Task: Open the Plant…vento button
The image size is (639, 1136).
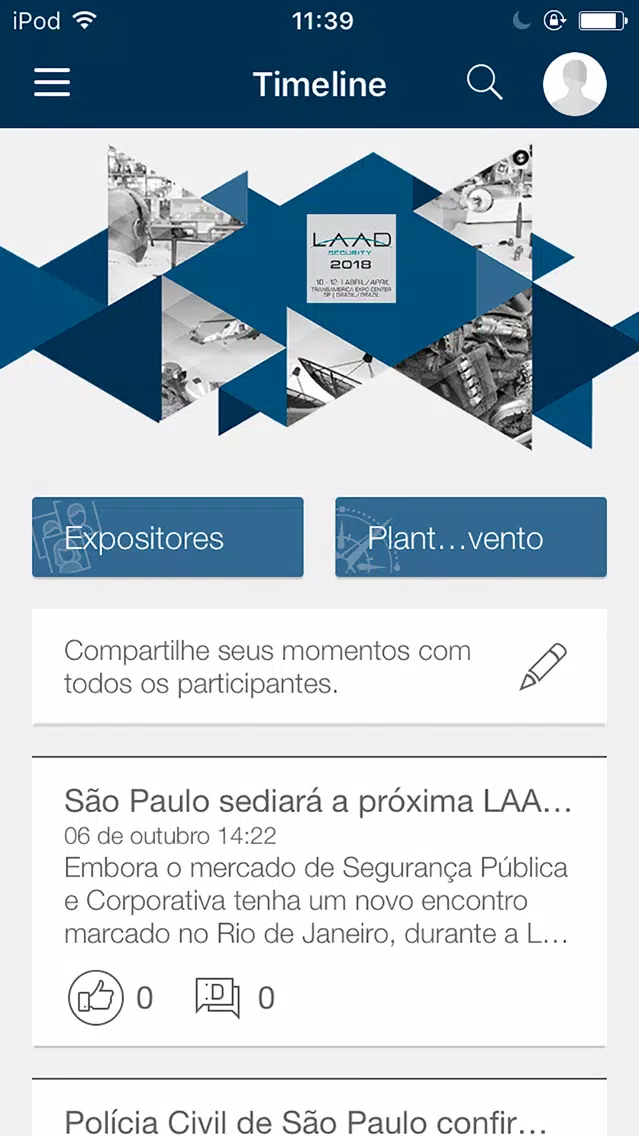Action: [471, 537]
